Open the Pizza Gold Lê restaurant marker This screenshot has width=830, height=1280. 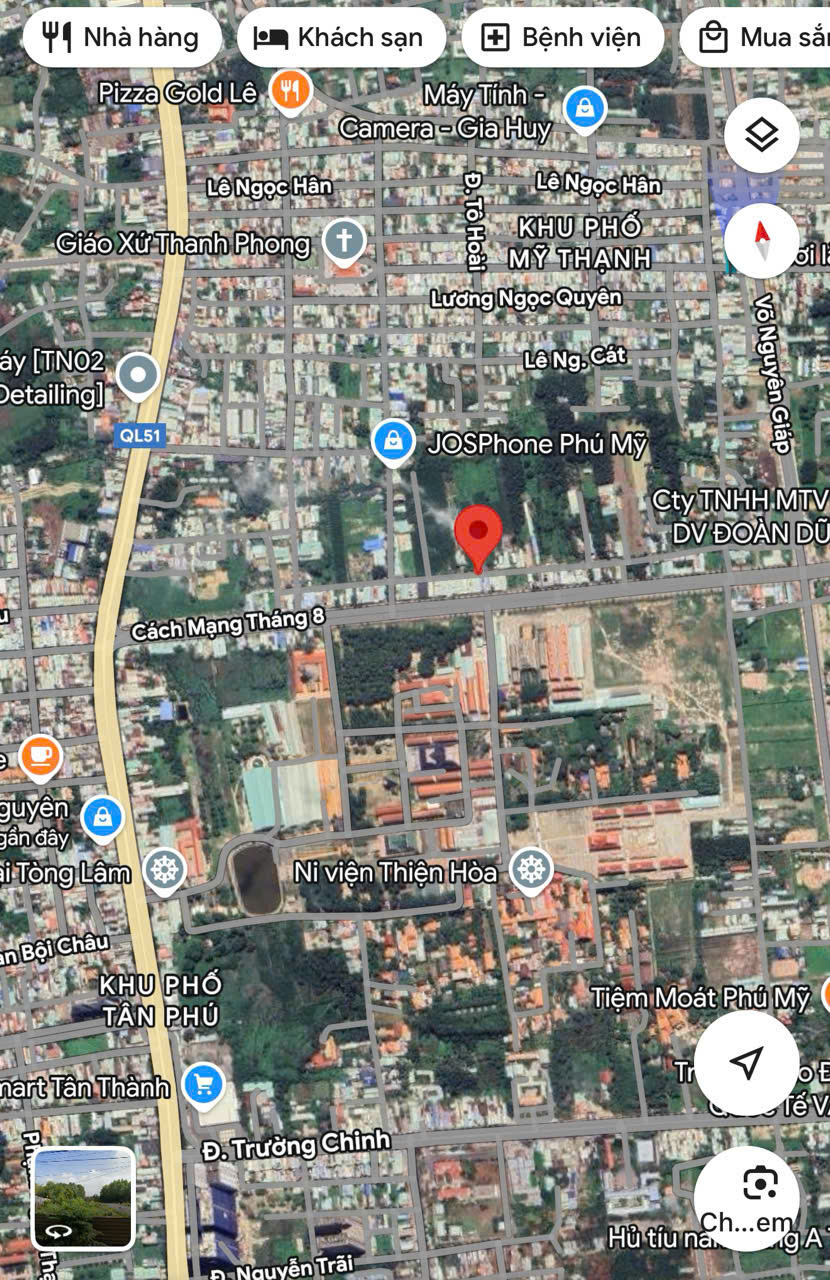(291, 92)
